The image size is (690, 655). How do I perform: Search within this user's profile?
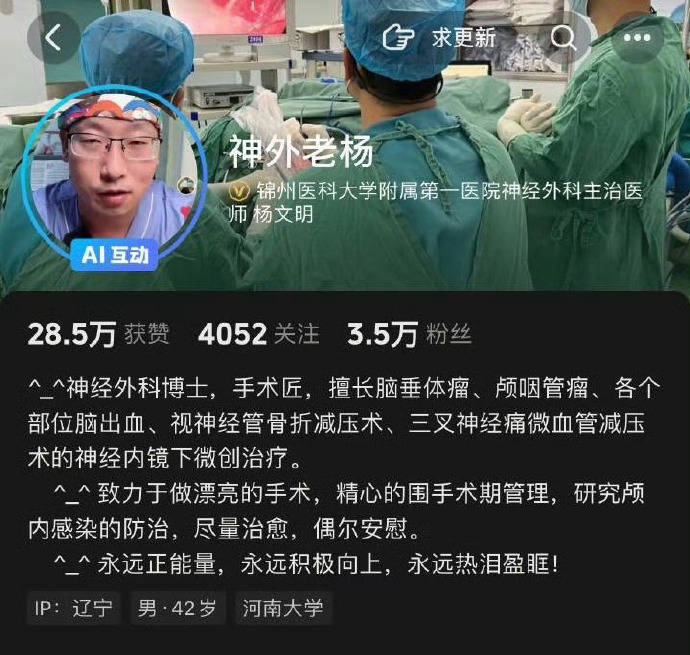pyautogui.click(x=564, y=38)
